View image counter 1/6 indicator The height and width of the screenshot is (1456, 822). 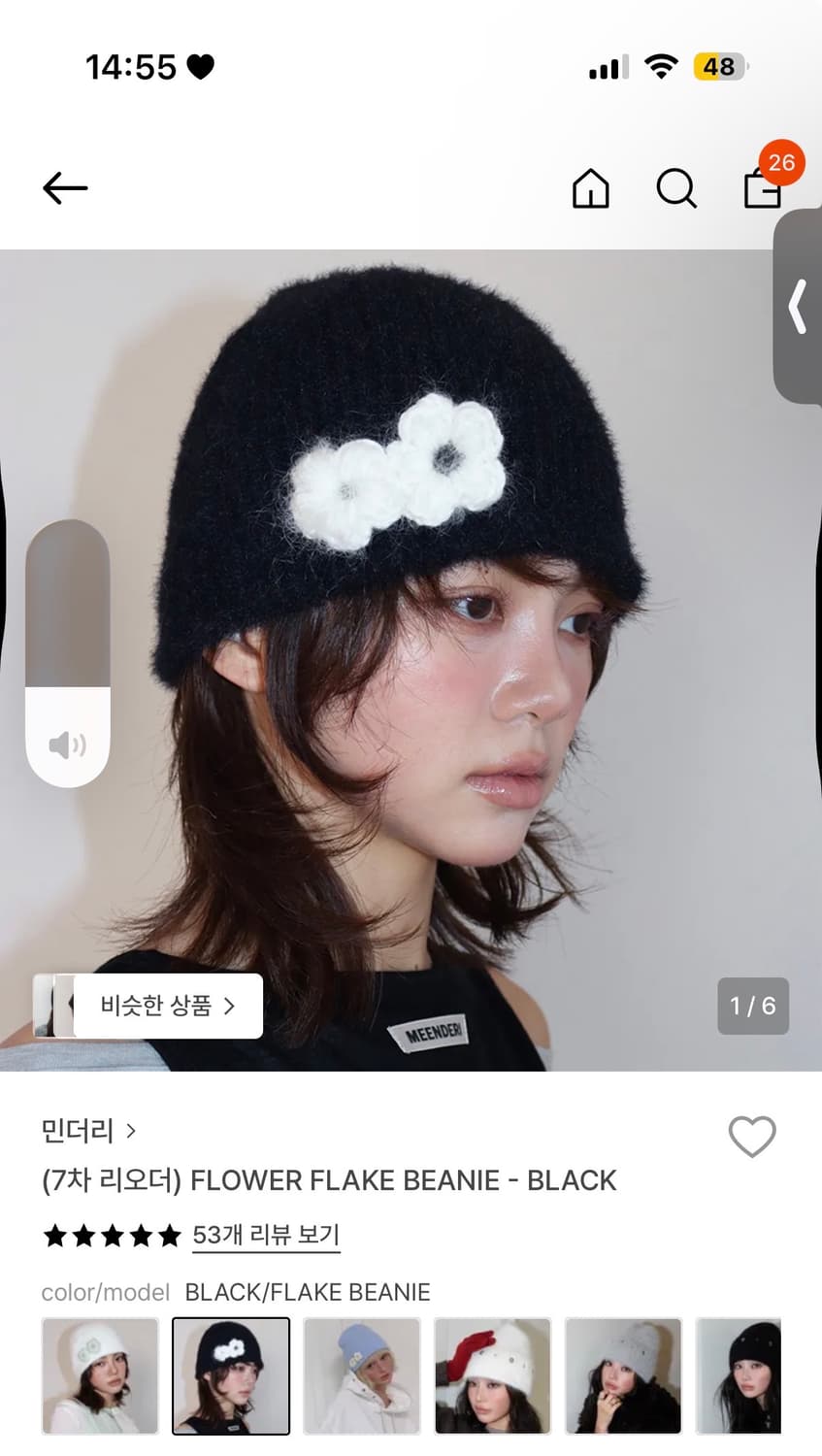(x=753, y=1007)
